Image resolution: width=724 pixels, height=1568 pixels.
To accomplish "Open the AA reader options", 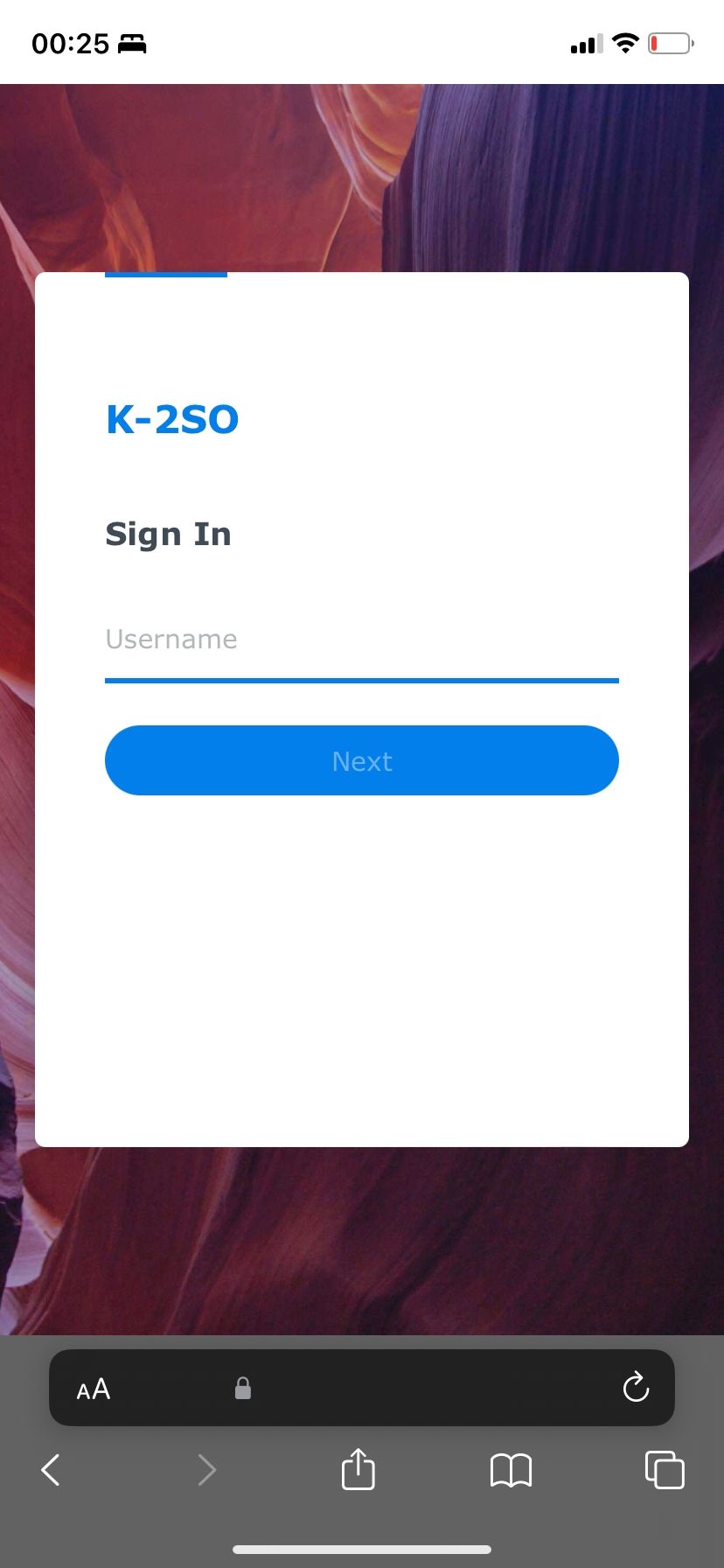I will (94, 1389).
